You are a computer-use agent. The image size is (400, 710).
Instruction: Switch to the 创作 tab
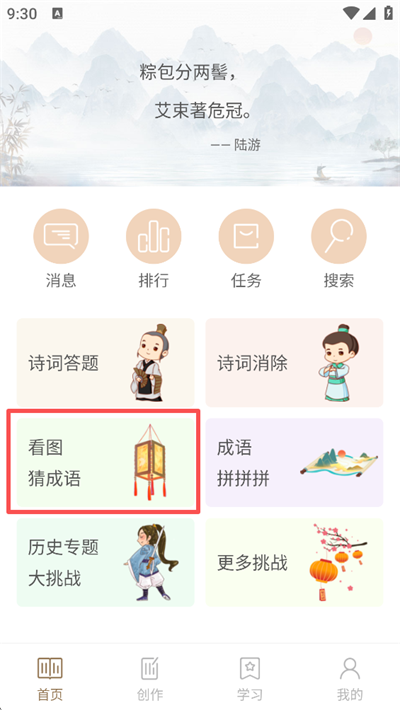tap(150, 679)
